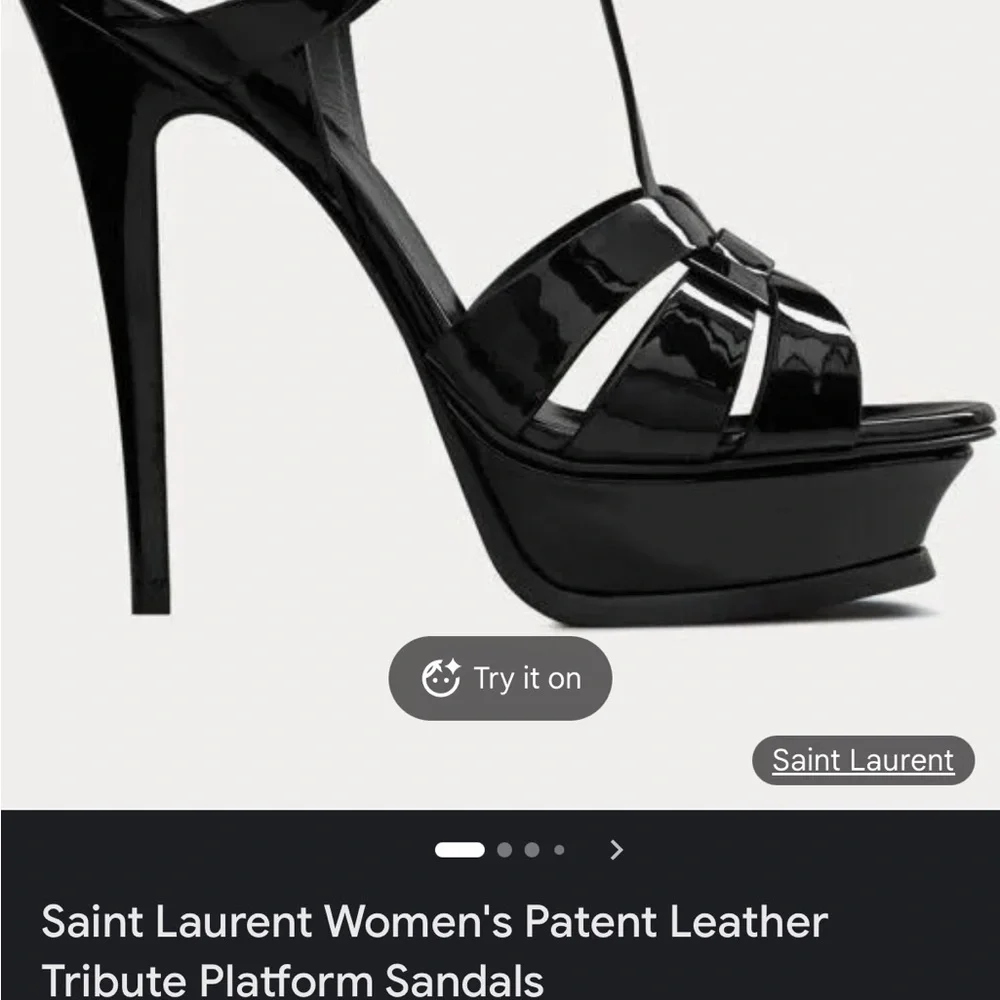Open the Saint Laurent source link
Image resolution: width=1000 pixels, height=1000 pixels.
pos(863,761)
